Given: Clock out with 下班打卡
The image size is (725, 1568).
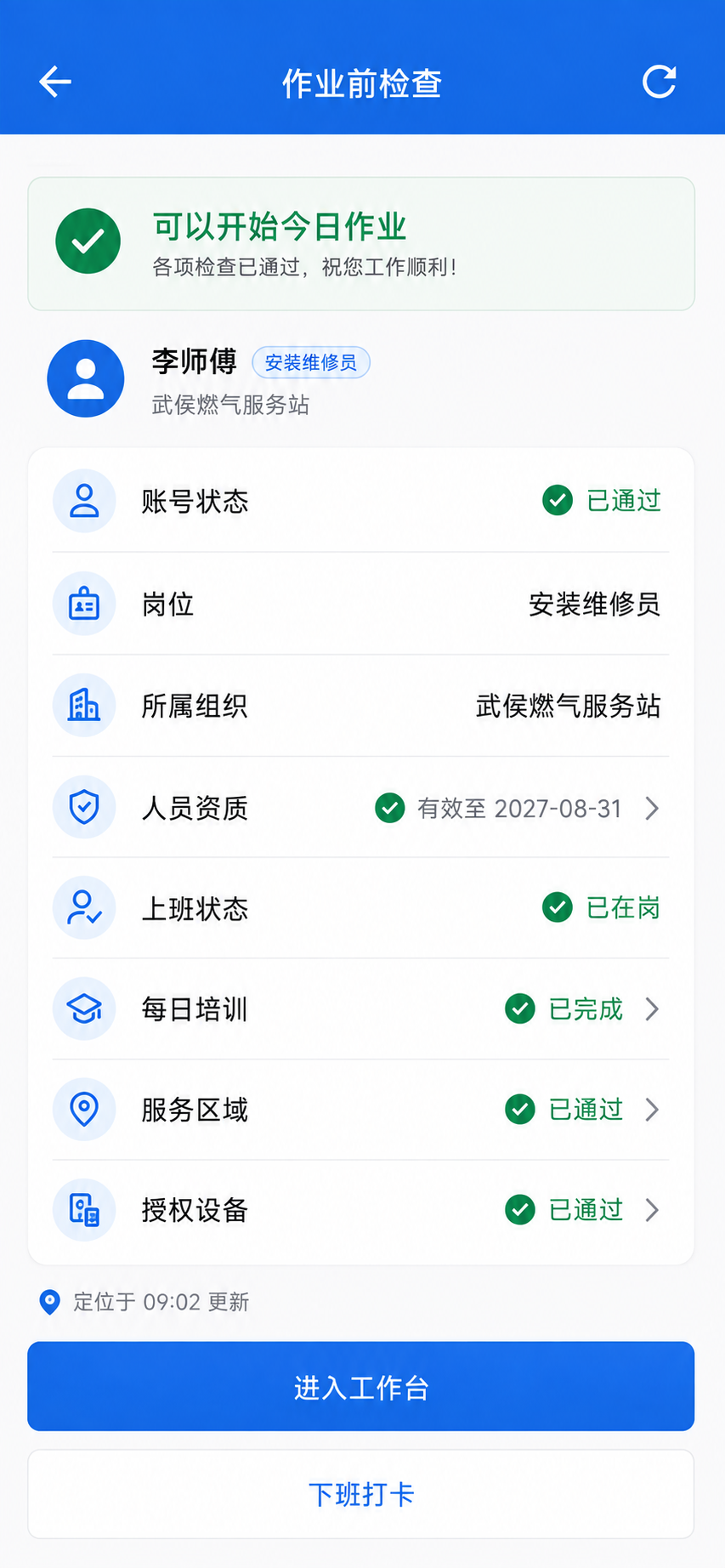Looking at the screenshot, I should point(361,1494).
